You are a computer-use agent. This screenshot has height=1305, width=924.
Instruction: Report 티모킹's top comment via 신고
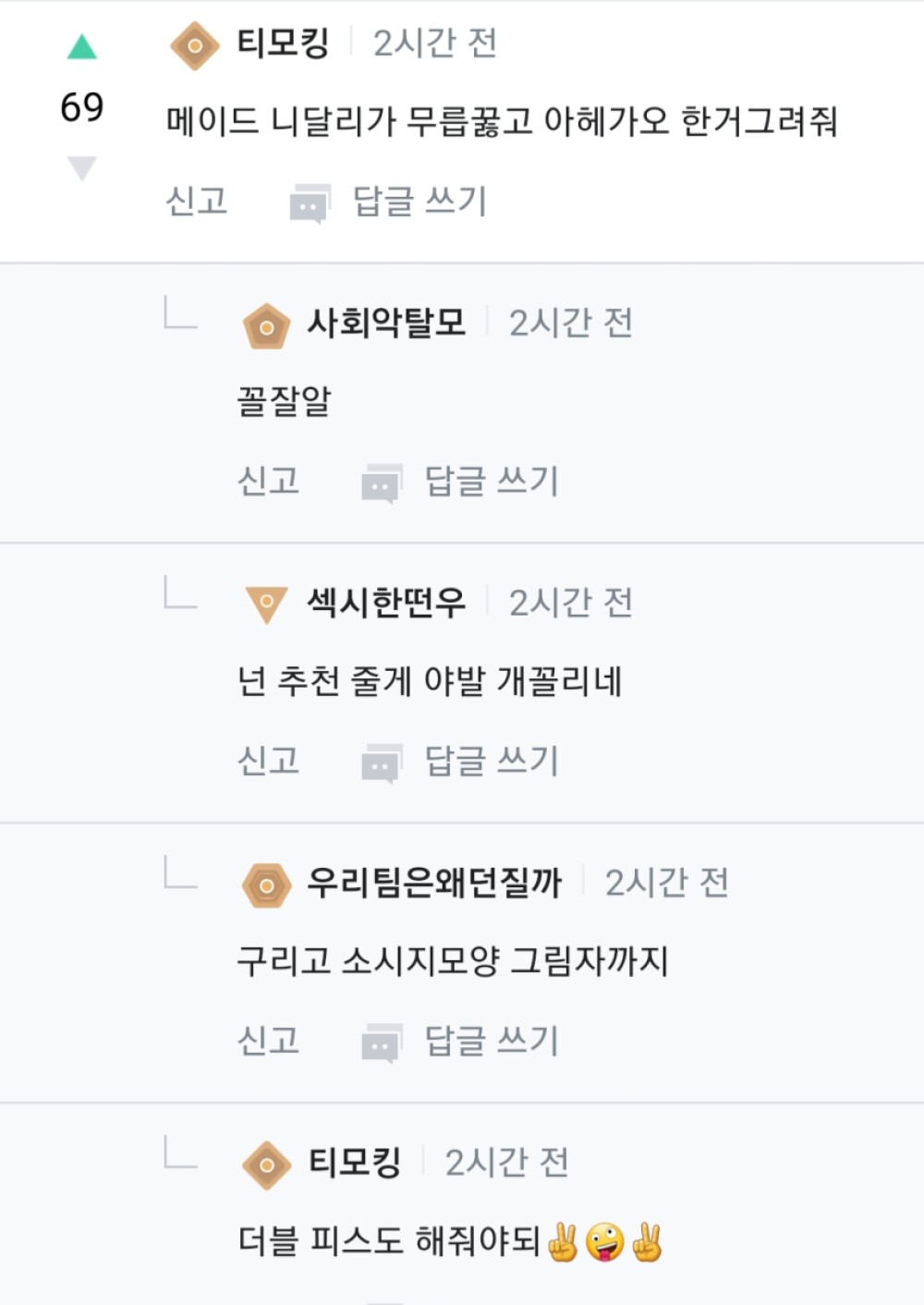pos(196,201)
